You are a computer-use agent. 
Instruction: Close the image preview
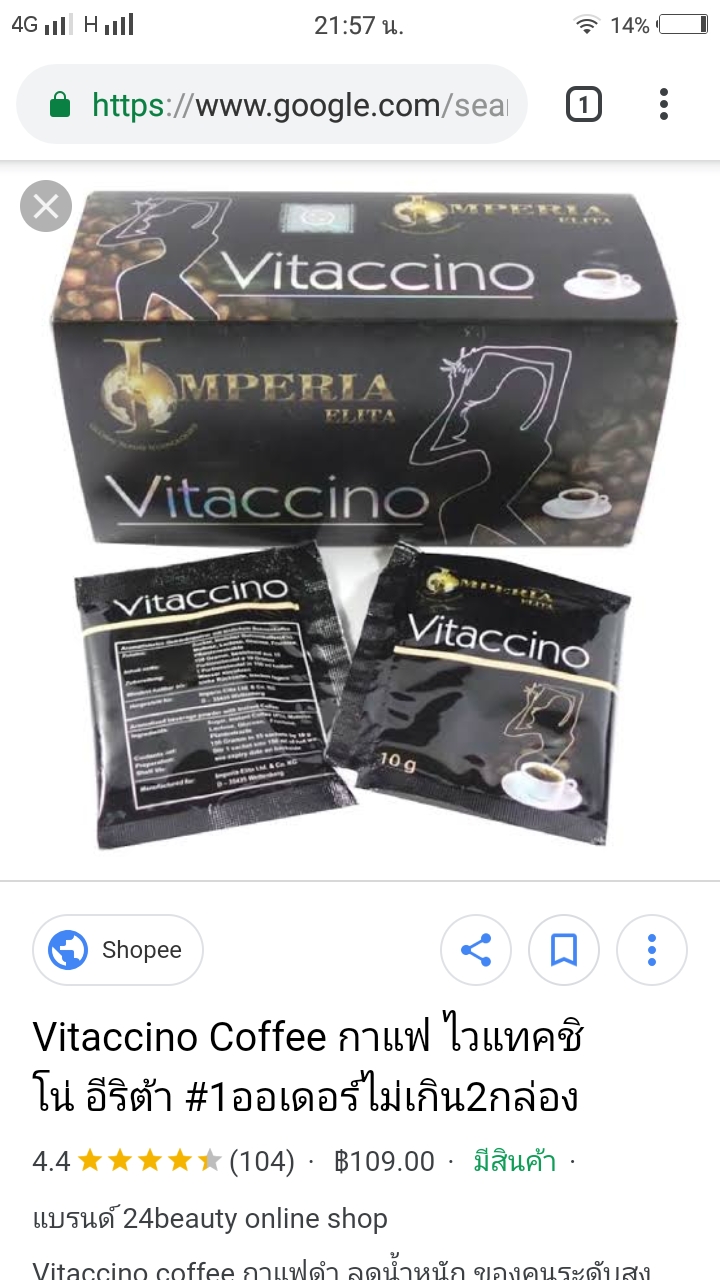46,206
